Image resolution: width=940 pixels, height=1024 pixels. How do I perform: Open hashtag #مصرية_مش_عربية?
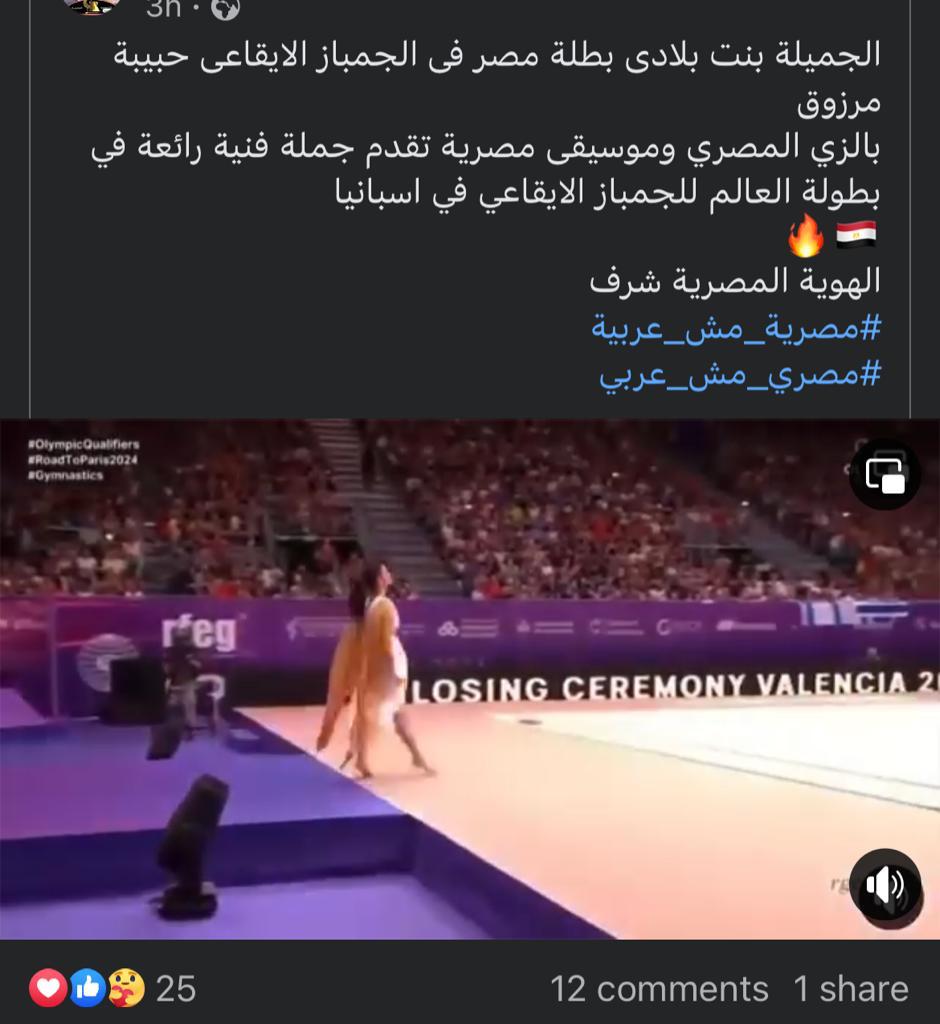pyautogui.click(x=736, y=328)
